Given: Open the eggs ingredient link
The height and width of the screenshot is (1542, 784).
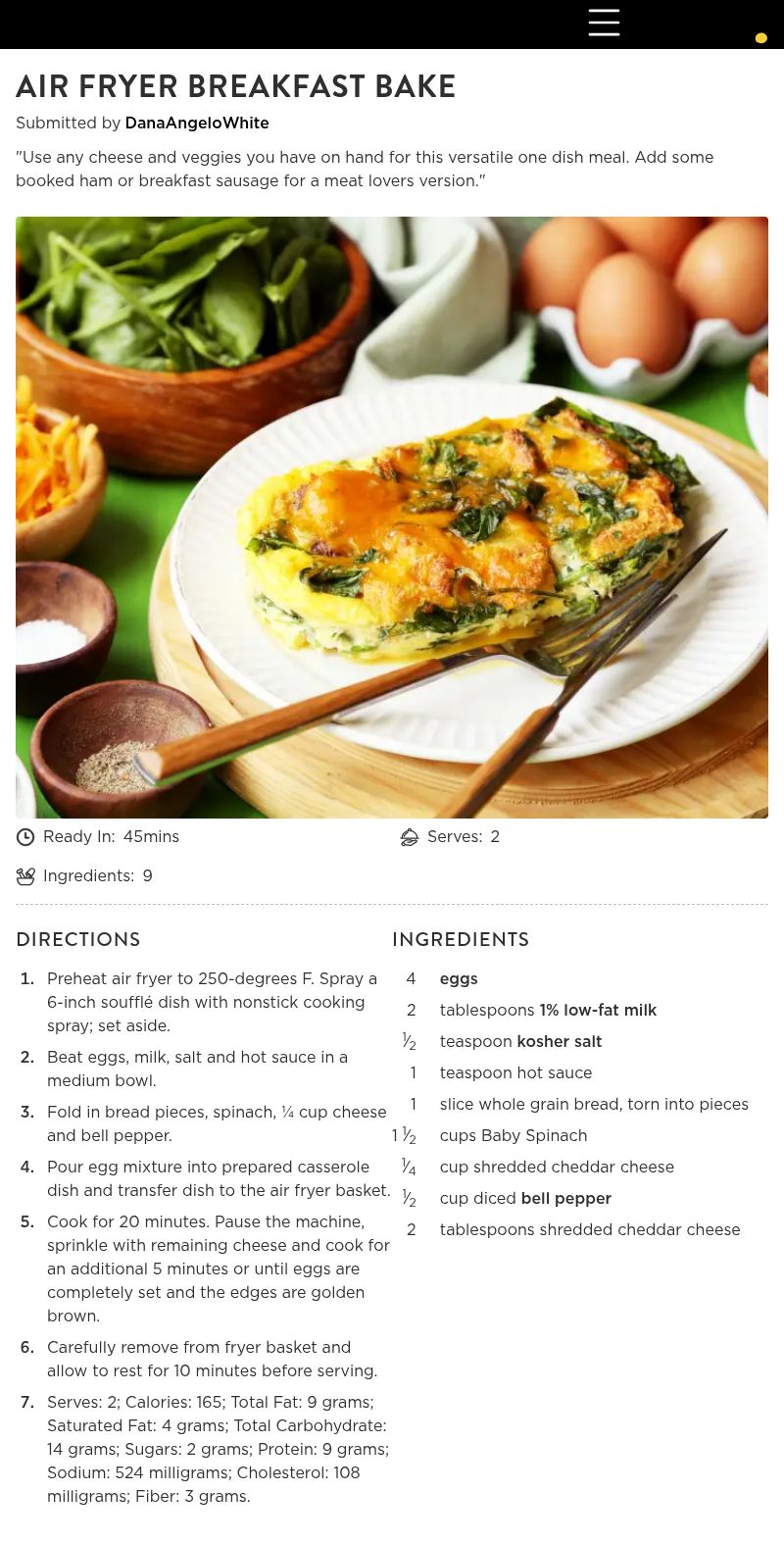Looking at the screenshot, I should (x=459, y=979).
